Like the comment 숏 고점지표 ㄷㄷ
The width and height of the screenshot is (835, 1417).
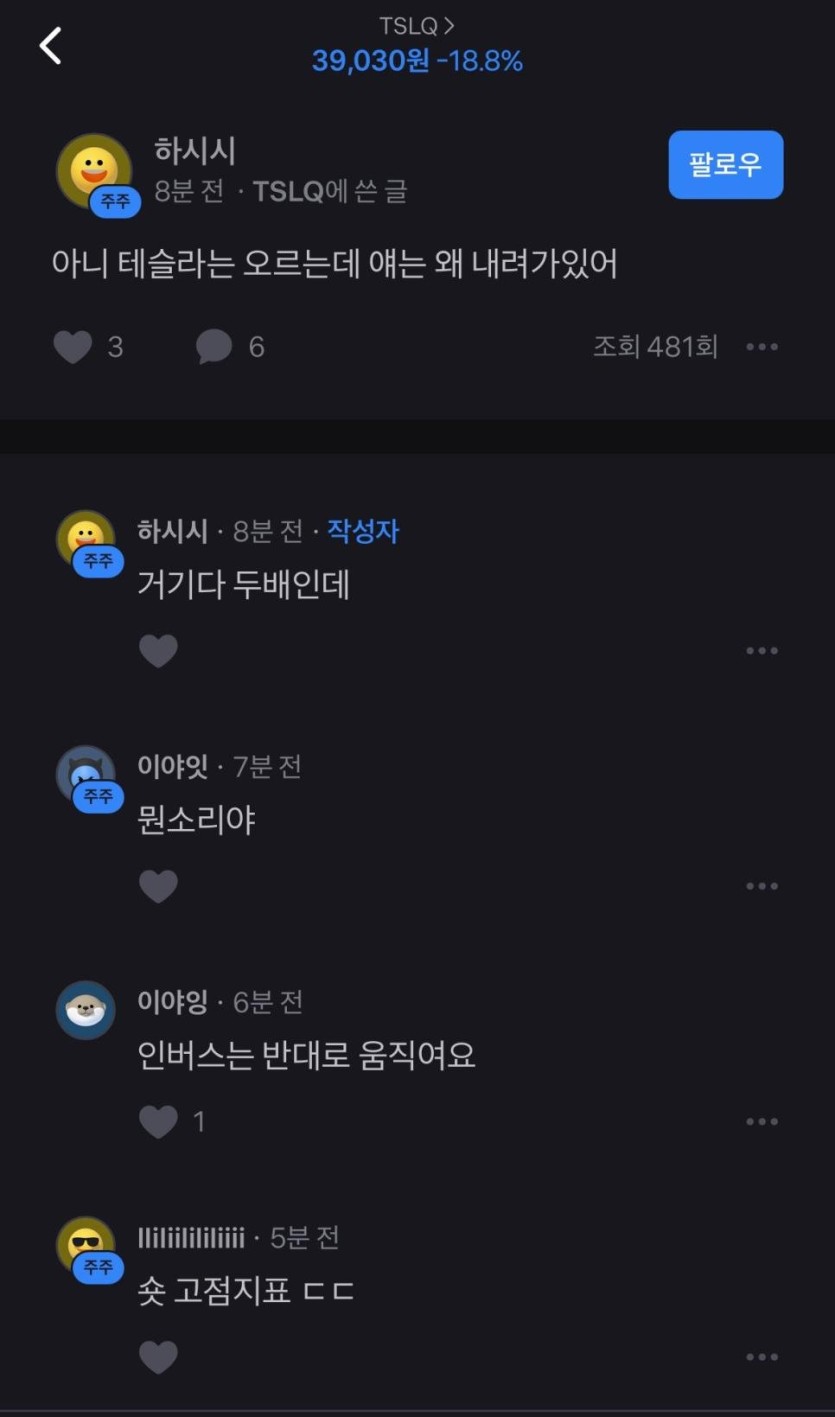(158, 1357)
